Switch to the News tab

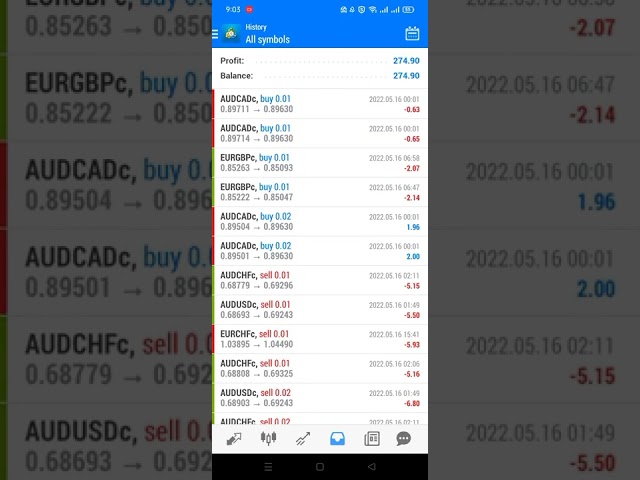(372, 438)
